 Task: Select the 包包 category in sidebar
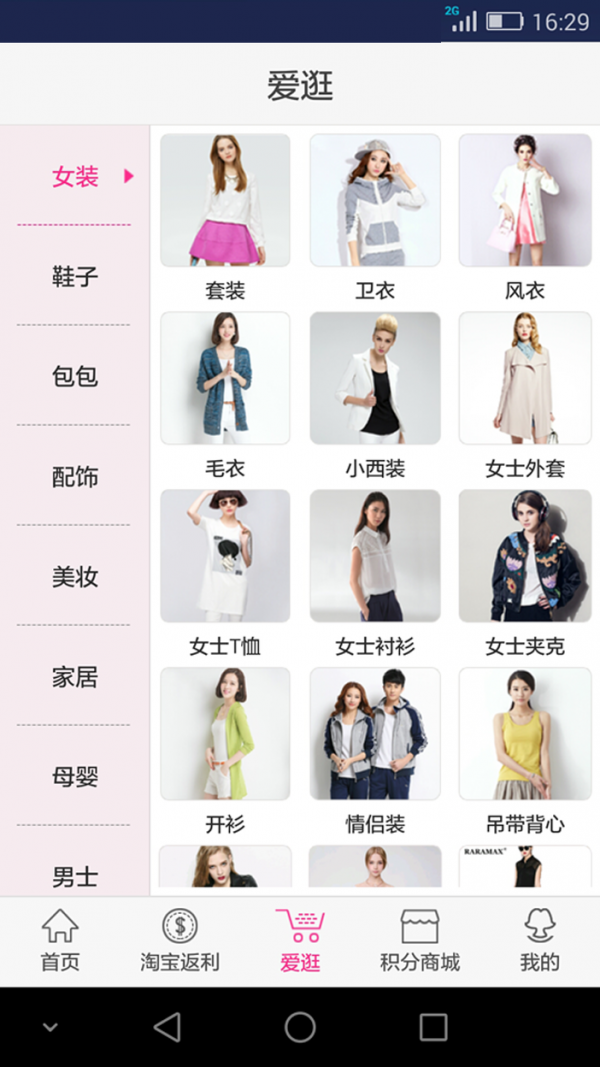pyautogui.click(x=75, y=376)
